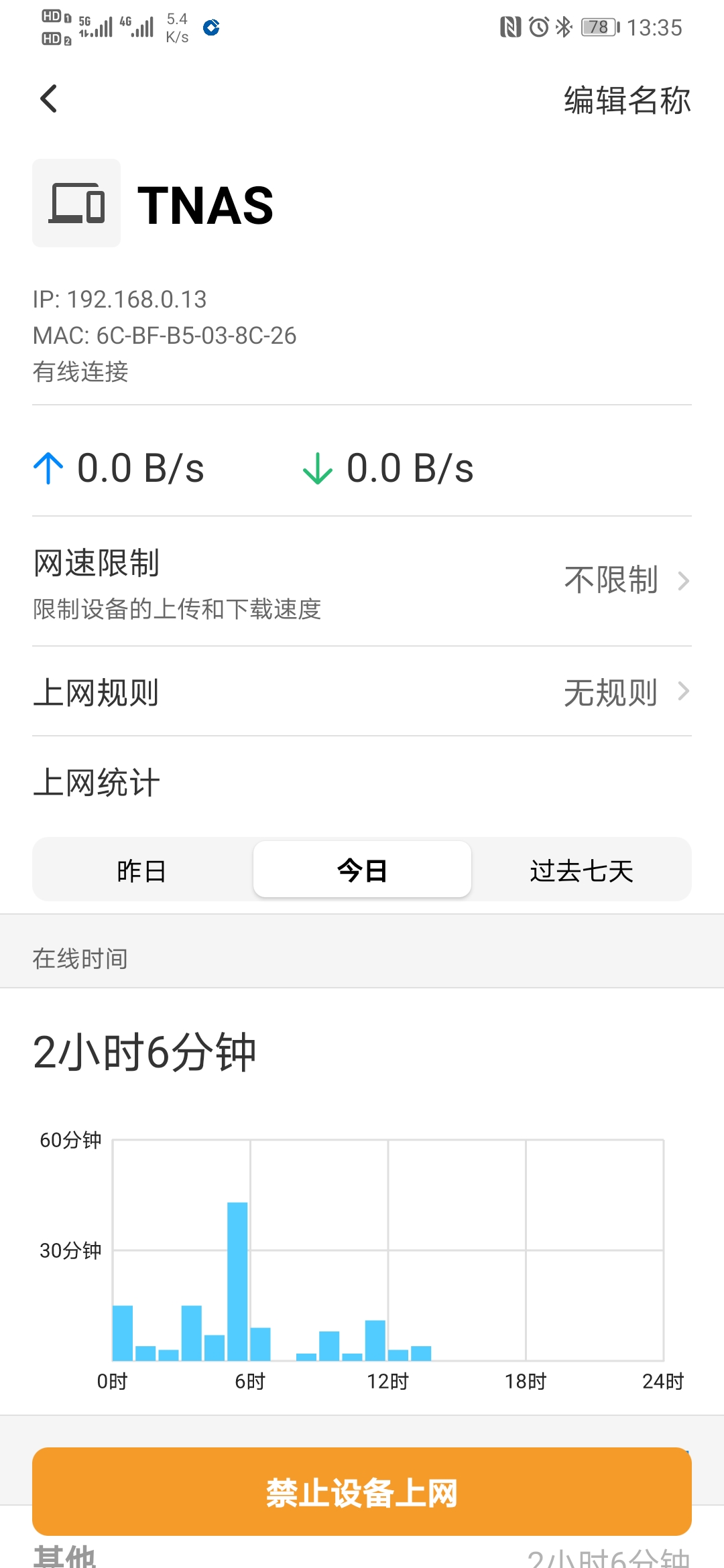724x1568 pixels.
Task: Open the 上网规则 internet rules row
Action: (362, 692)
